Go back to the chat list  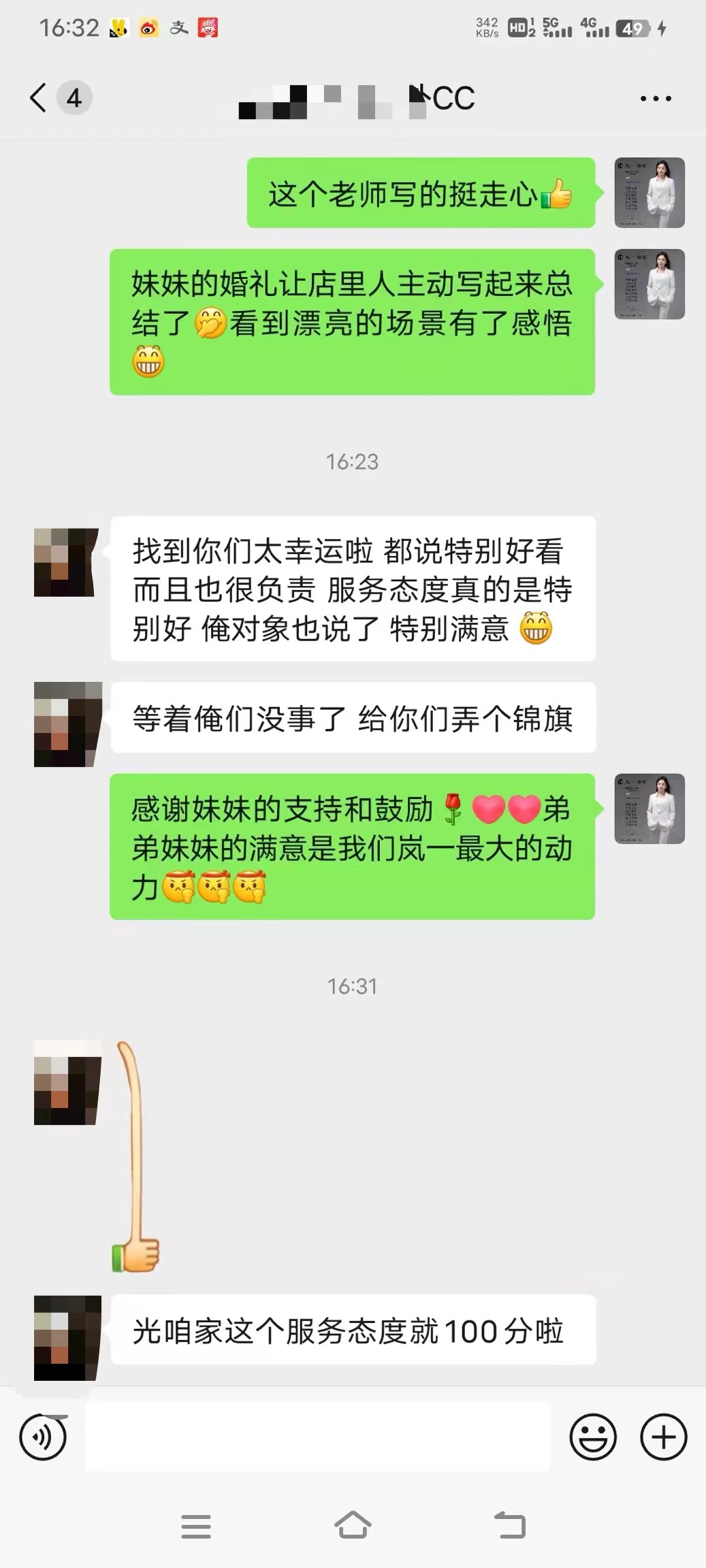click(x=39, y=98)
